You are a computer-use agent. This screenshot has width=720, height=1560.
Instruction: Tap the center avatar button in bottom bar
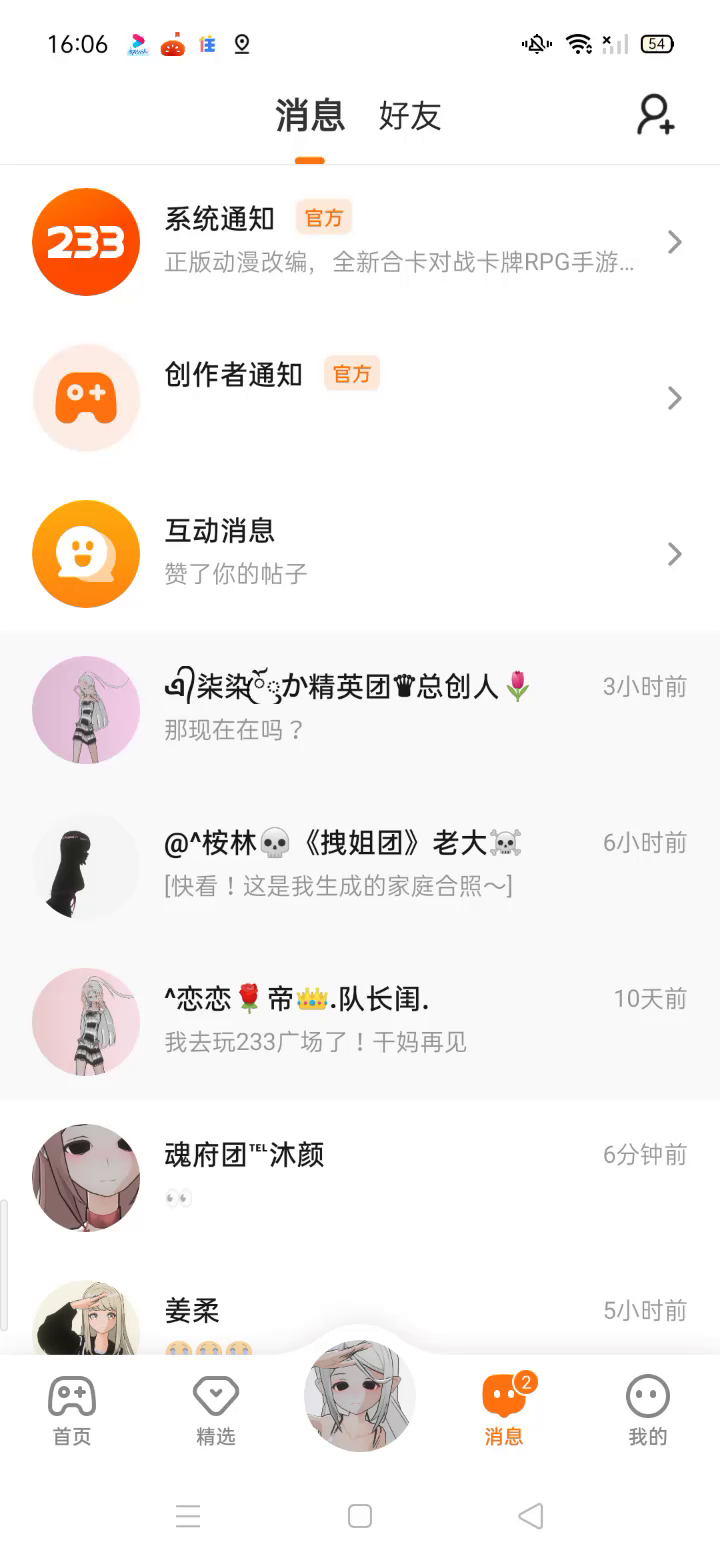(x=360, y=1396)
